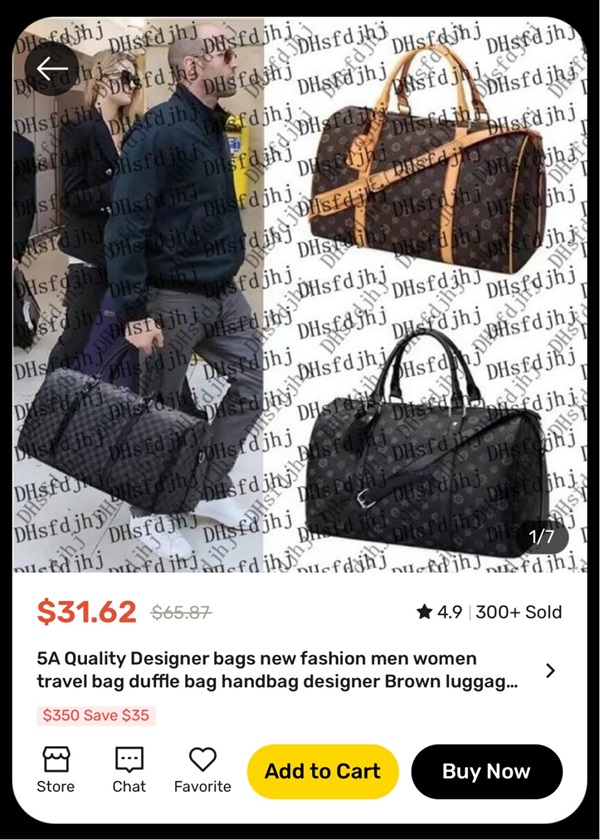600x840 pixels.
Task: Expand the full product title details
Action: tap(550, 671)
